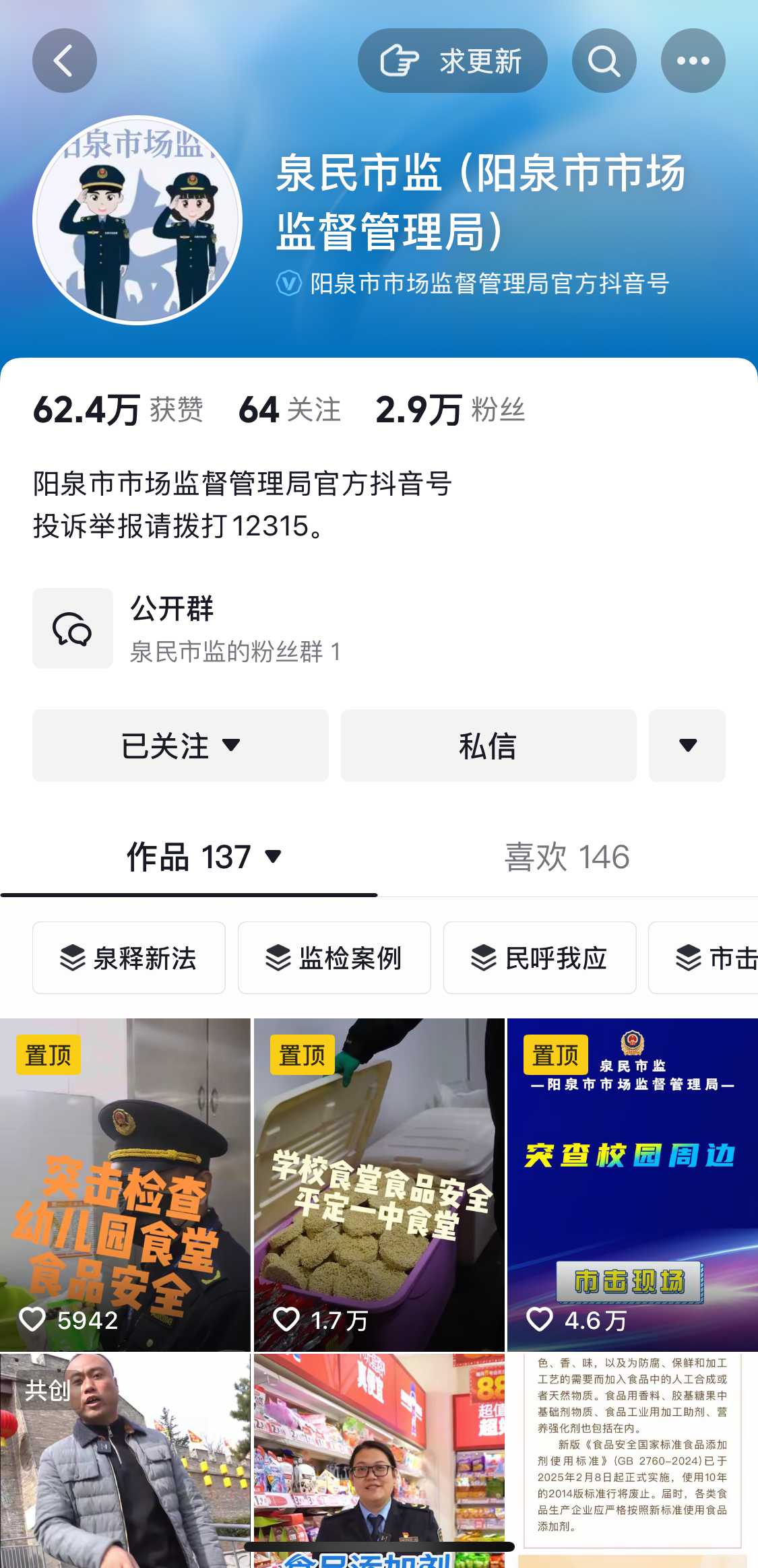This screenshot has width=758, height=1568.
Task: Tap the 已关注 follow status button
Action: pyautogui.click(x=181, y=746)
